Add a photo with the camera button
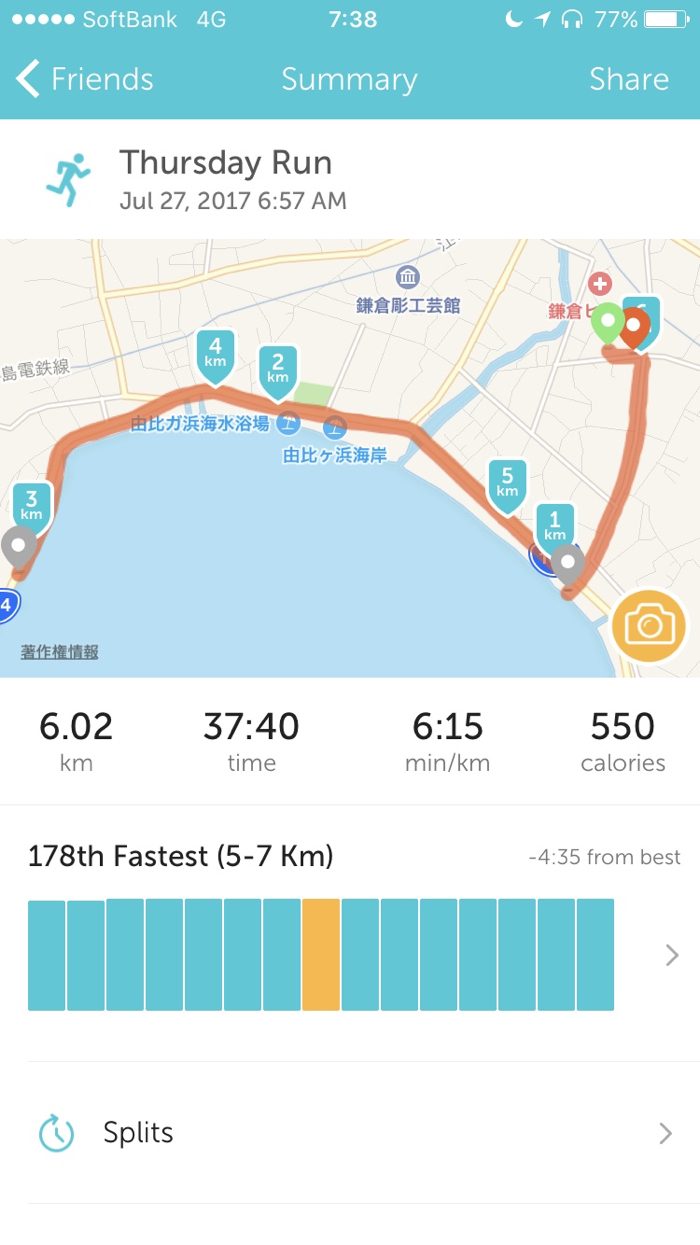Screen dimensions: 700x1245 (649, 627)
